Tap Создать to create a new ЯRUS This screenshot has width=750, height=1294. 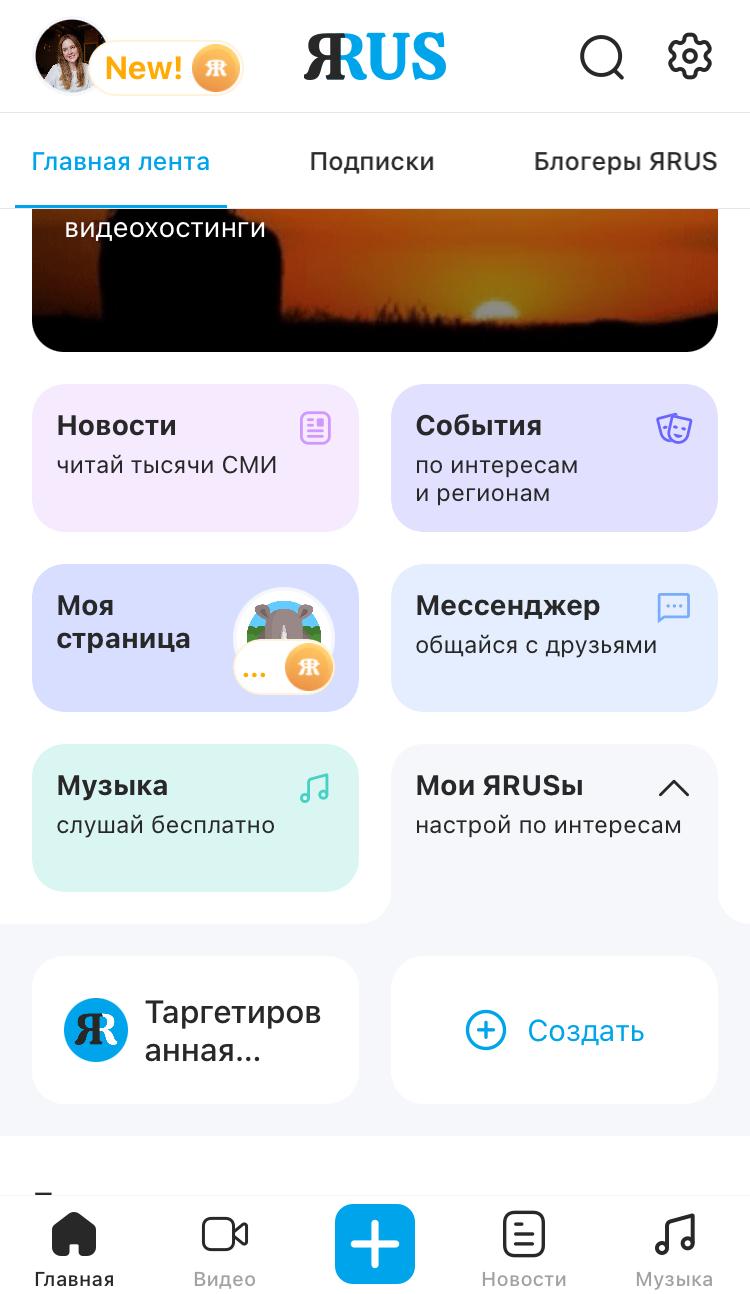pos(554,1030)
